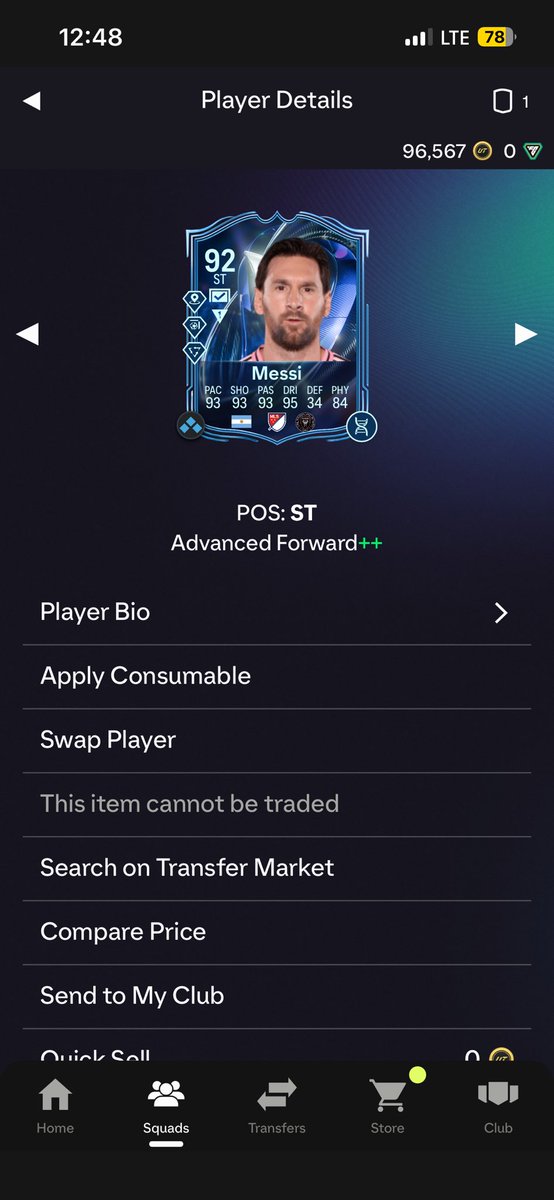Send to My Club
The image size is (554, 1200).
pyautogui.click(x=277, y=997)
